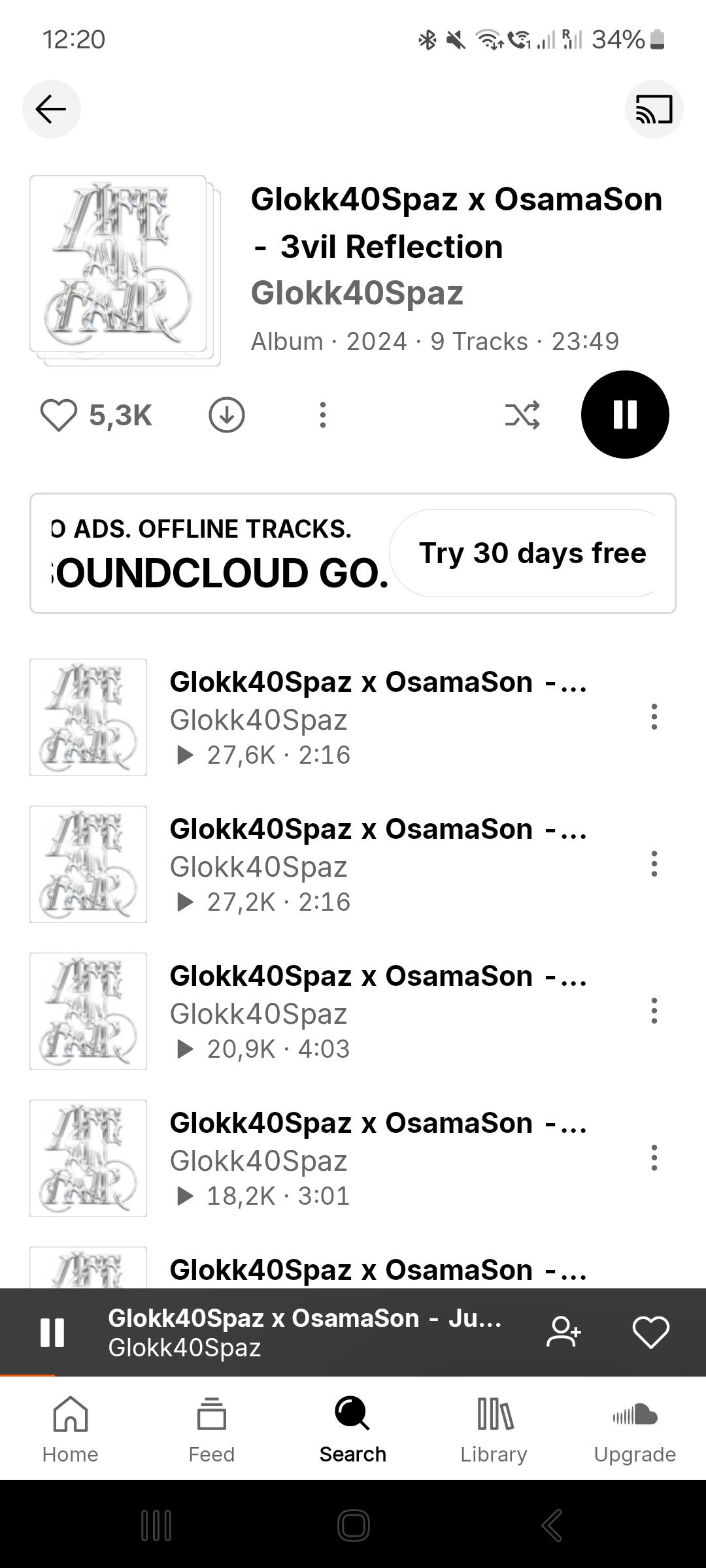This screenshot has height=1568, width=706.
Task: Open options for the 20,9K plays track
Action: [654, 1011]
